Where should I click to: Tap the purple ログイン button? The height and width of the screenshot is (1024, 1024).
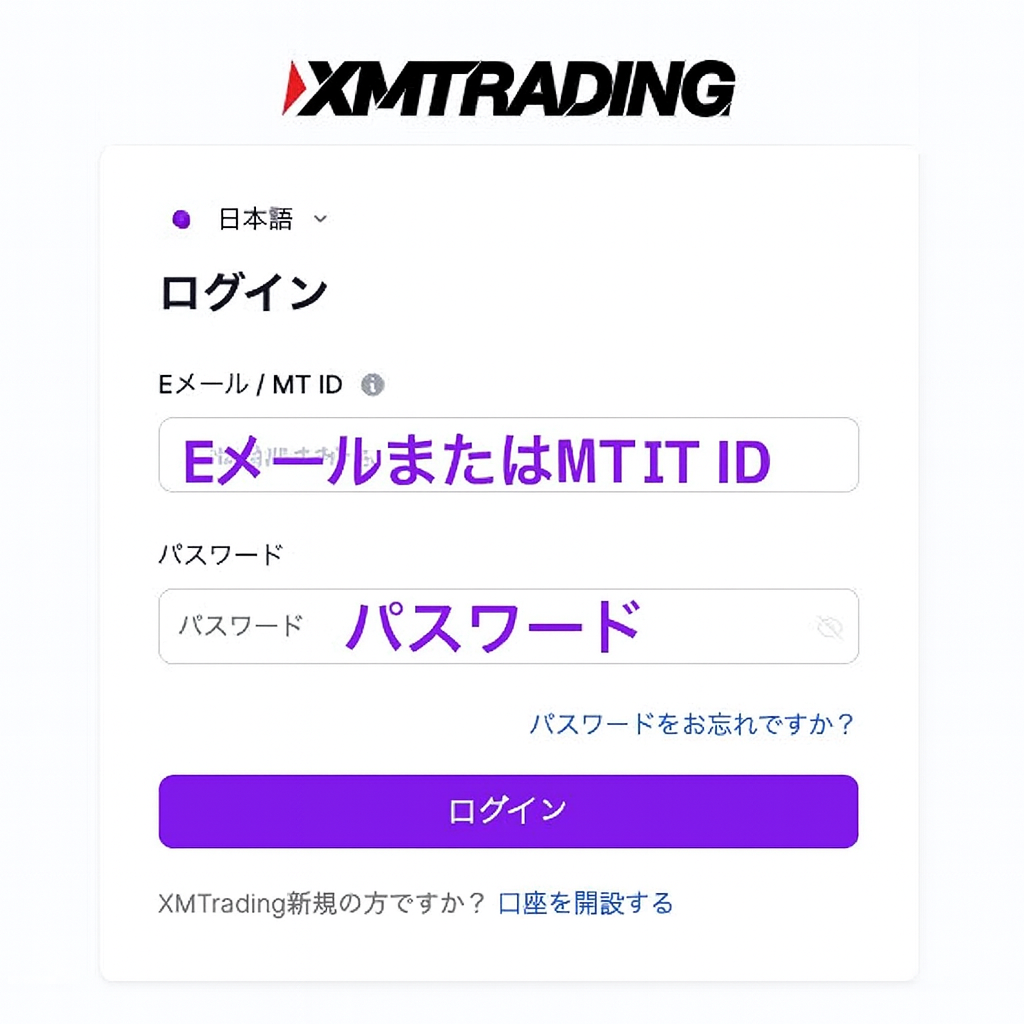coord(508,811)
